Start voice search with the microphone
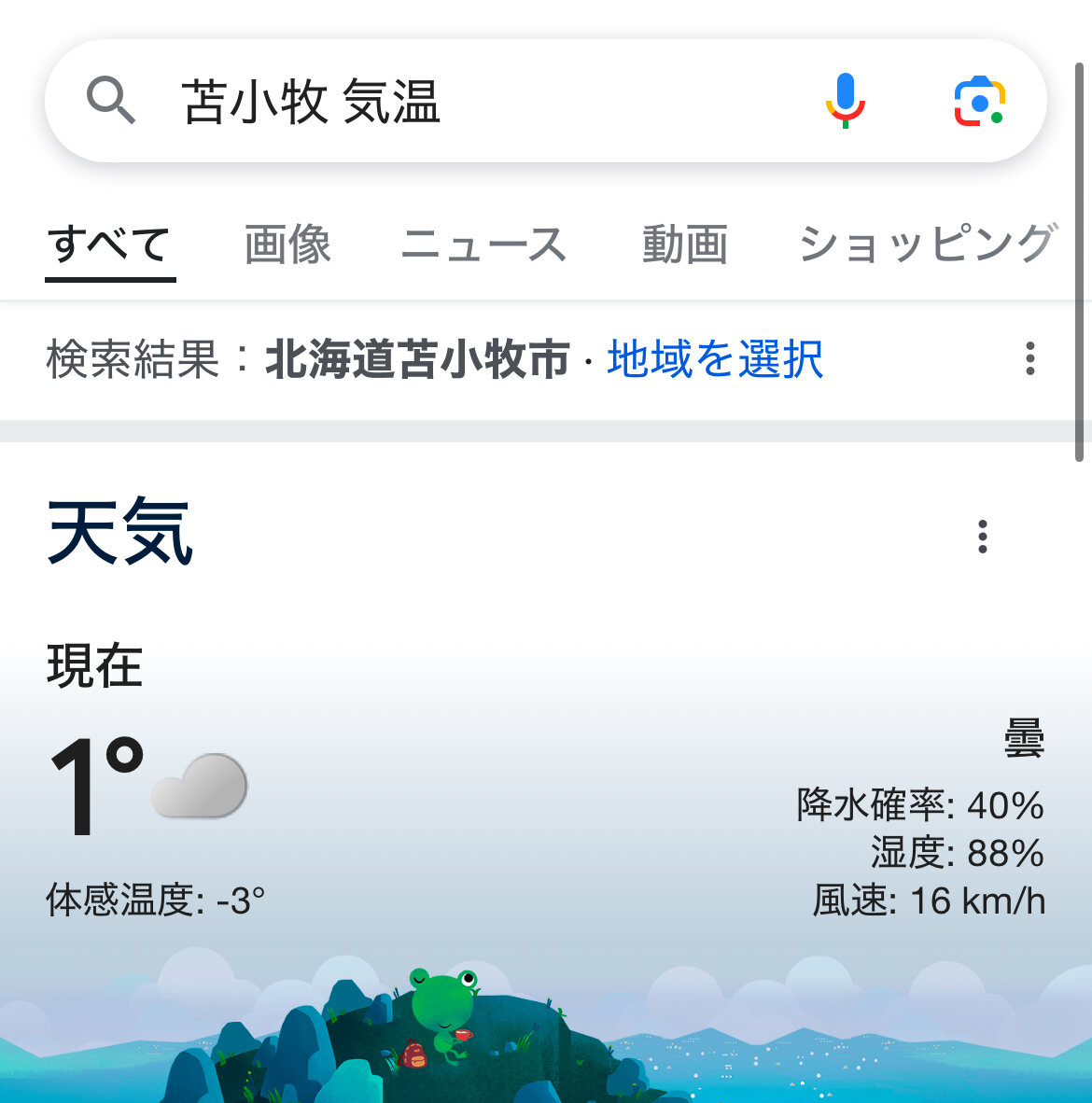Viewport: 1092px width, 1103px height. 846,101
